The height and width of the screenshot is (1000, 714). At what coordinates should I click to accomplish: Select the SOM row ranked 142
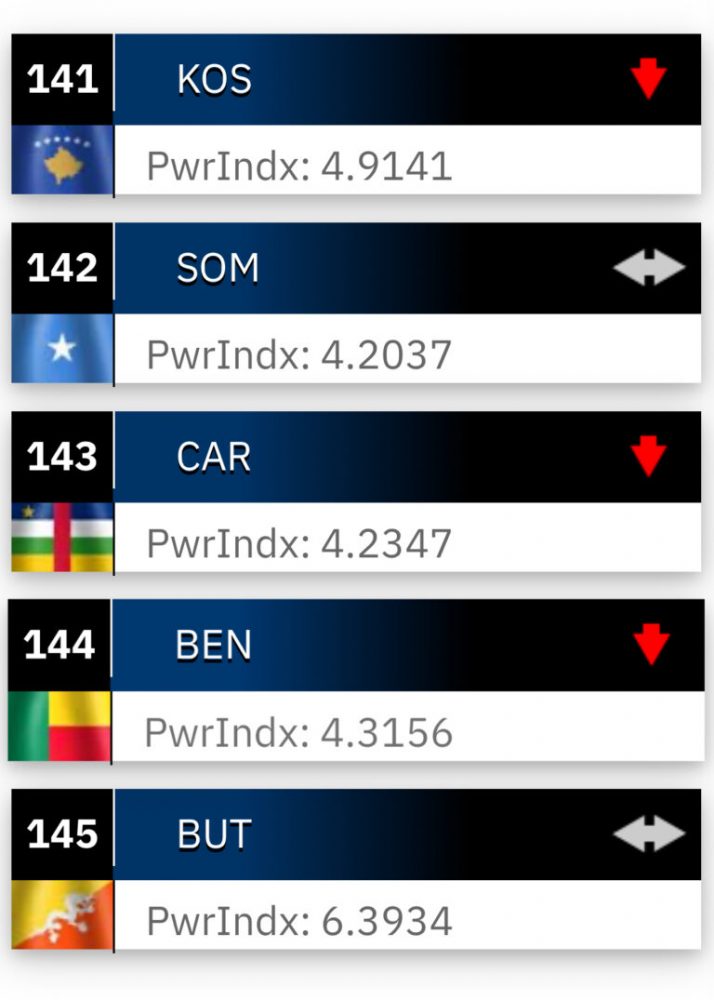[357, 304]
